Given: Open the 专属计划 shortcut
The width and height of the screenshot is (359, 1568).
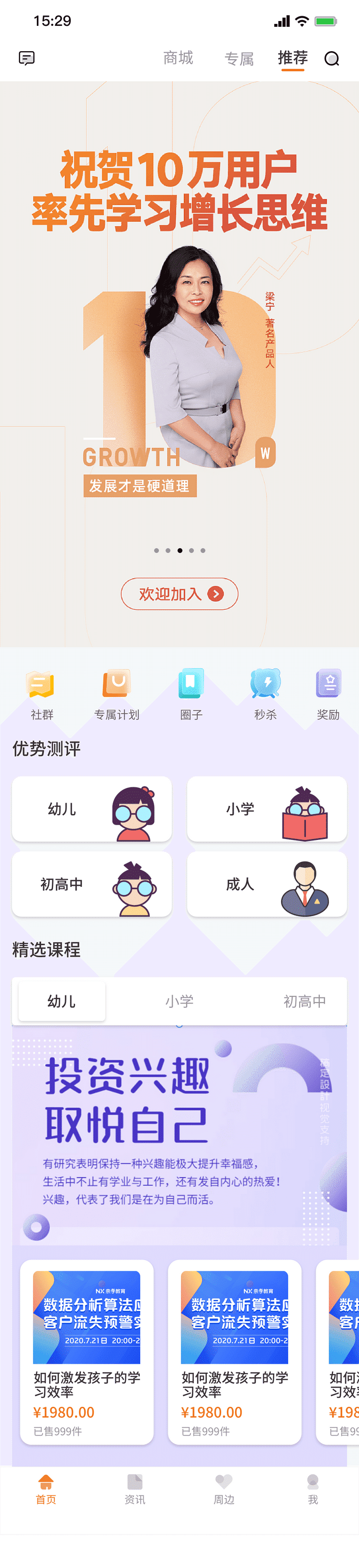Looking at the screenshot, I should [116, 694].
